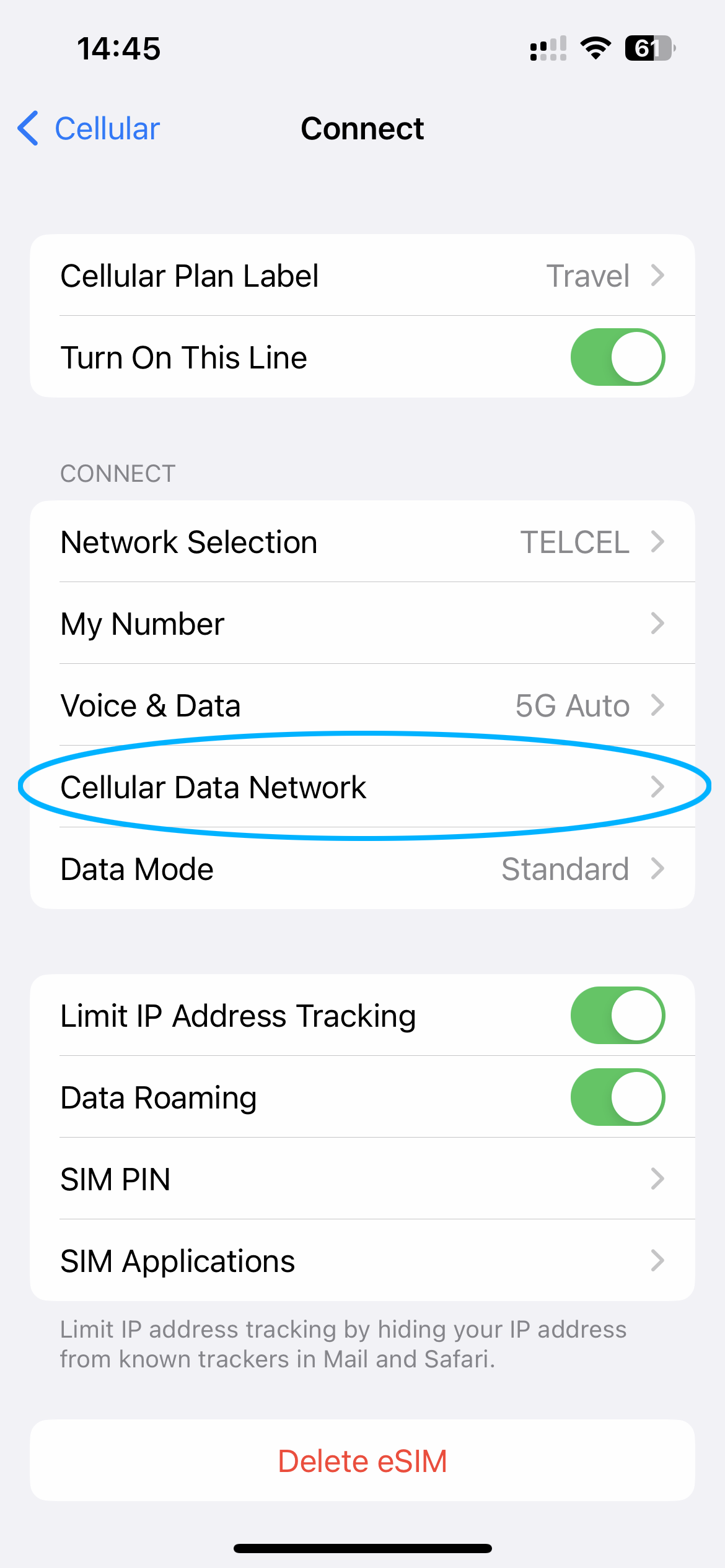The image size is (725, 1568).
Task: Toggle Turn On This Line off
Action: coord(617,357)
